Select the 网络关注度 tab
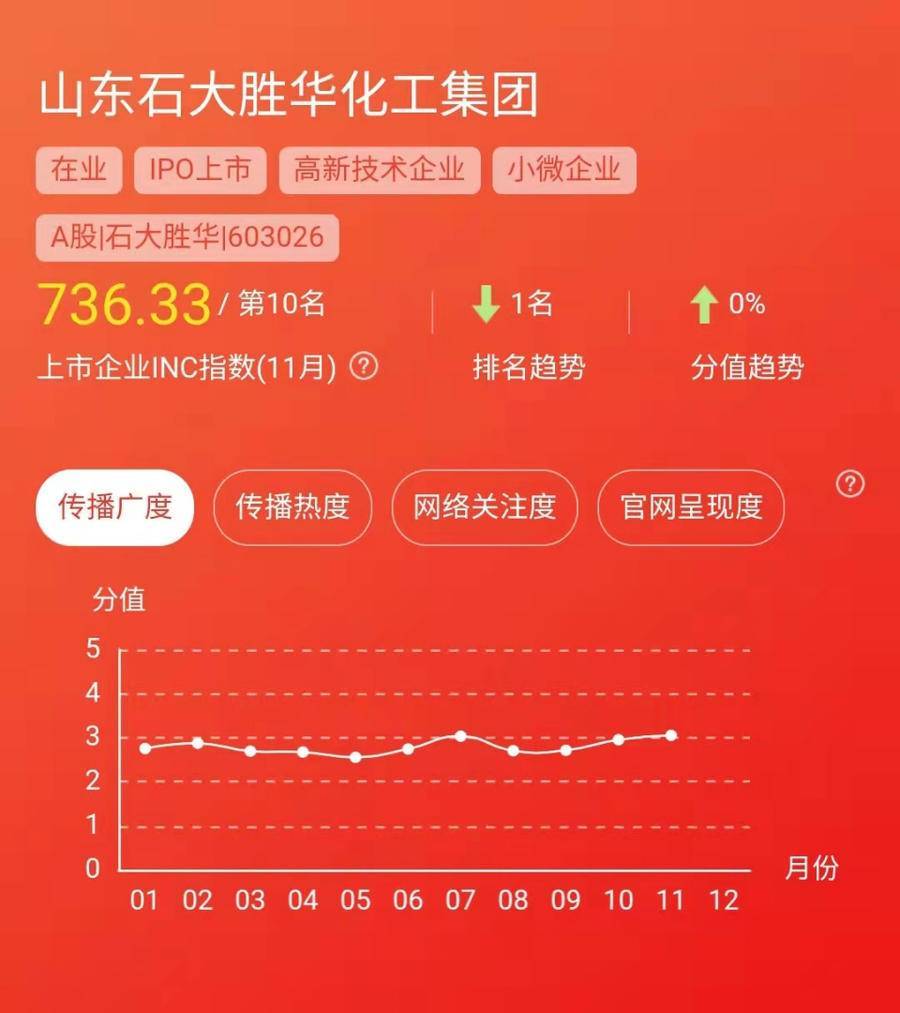The height and width of the screenshot is (1013, 900). (x=485, y=507)
